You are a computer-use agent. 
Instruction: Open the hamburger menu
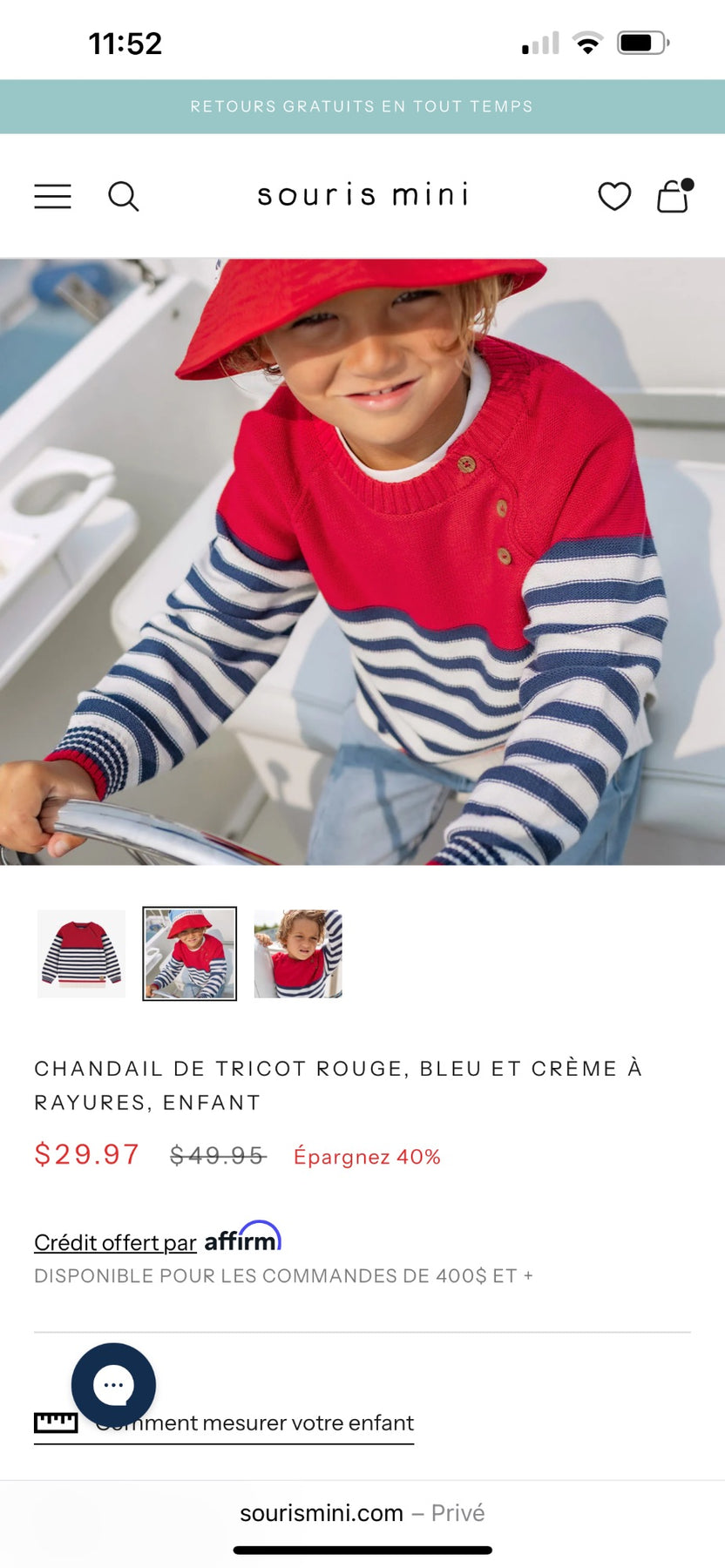pyautogui.click(x=52, y=196)
